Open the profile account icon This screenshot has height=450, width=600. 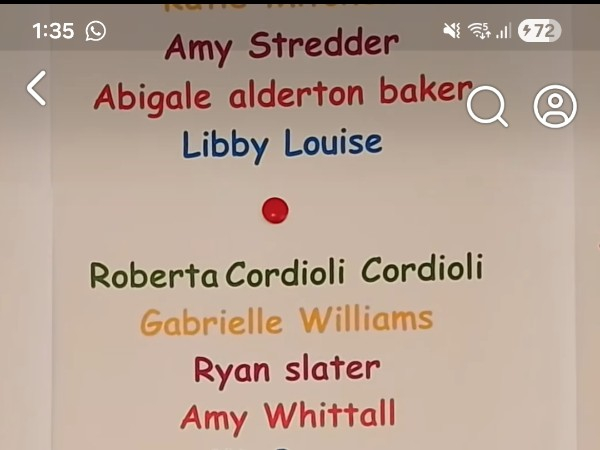pos(555,106)
